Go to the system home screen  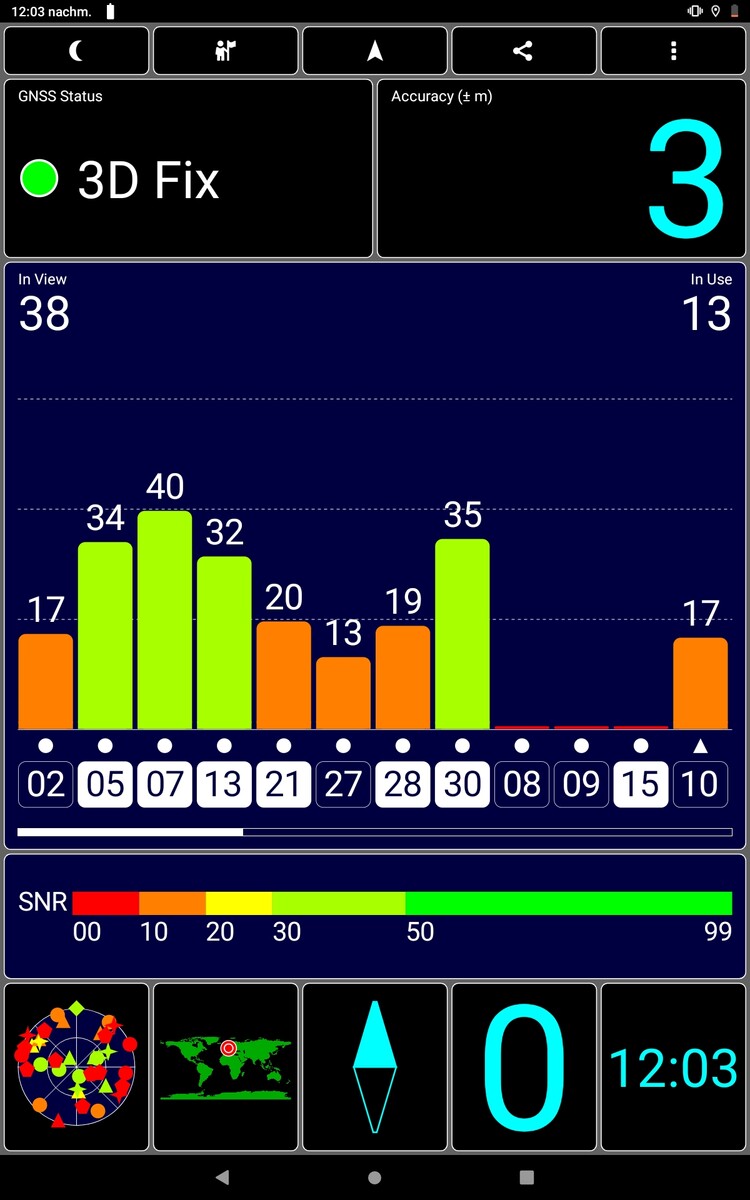tap(375, 1178)
